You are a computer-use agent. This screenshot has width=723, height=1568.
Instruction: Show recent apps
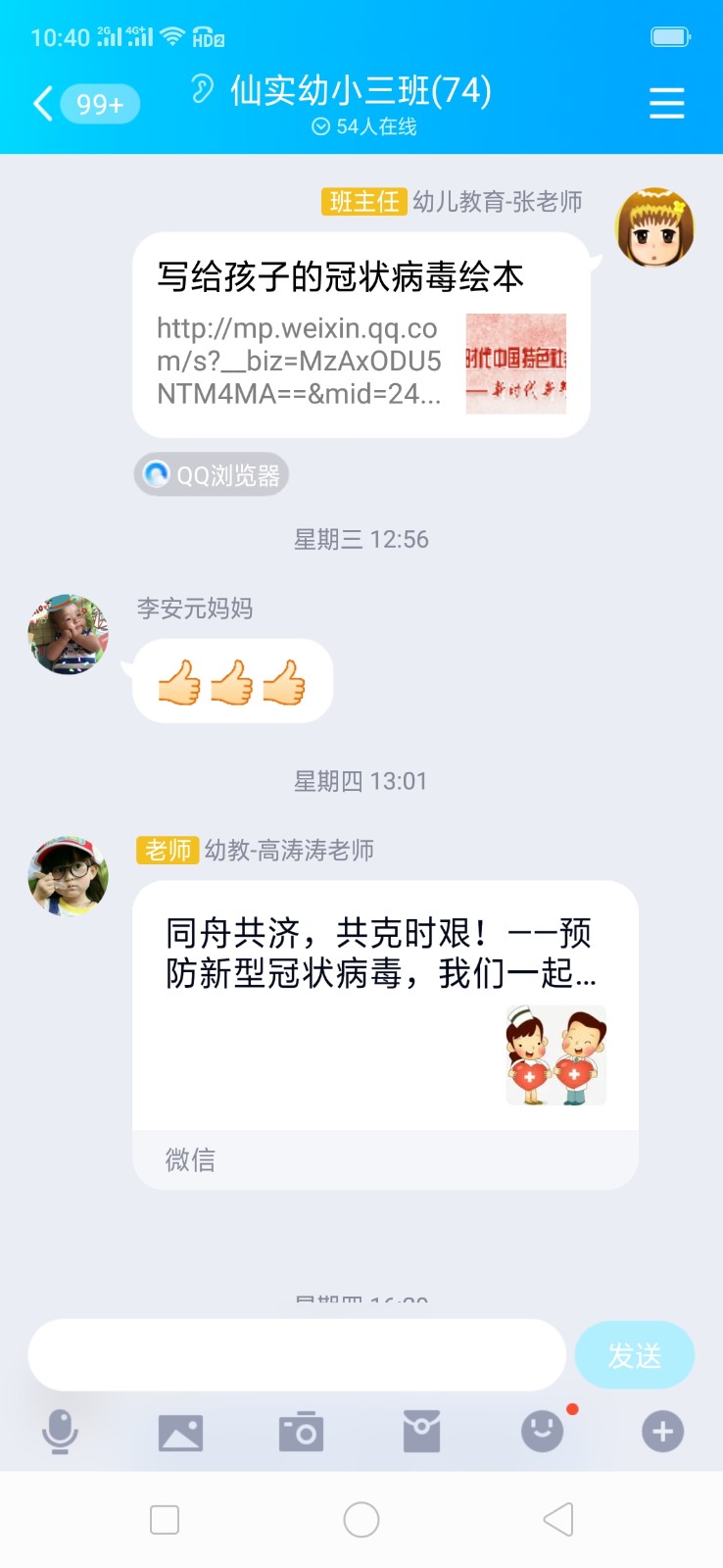165,1520
